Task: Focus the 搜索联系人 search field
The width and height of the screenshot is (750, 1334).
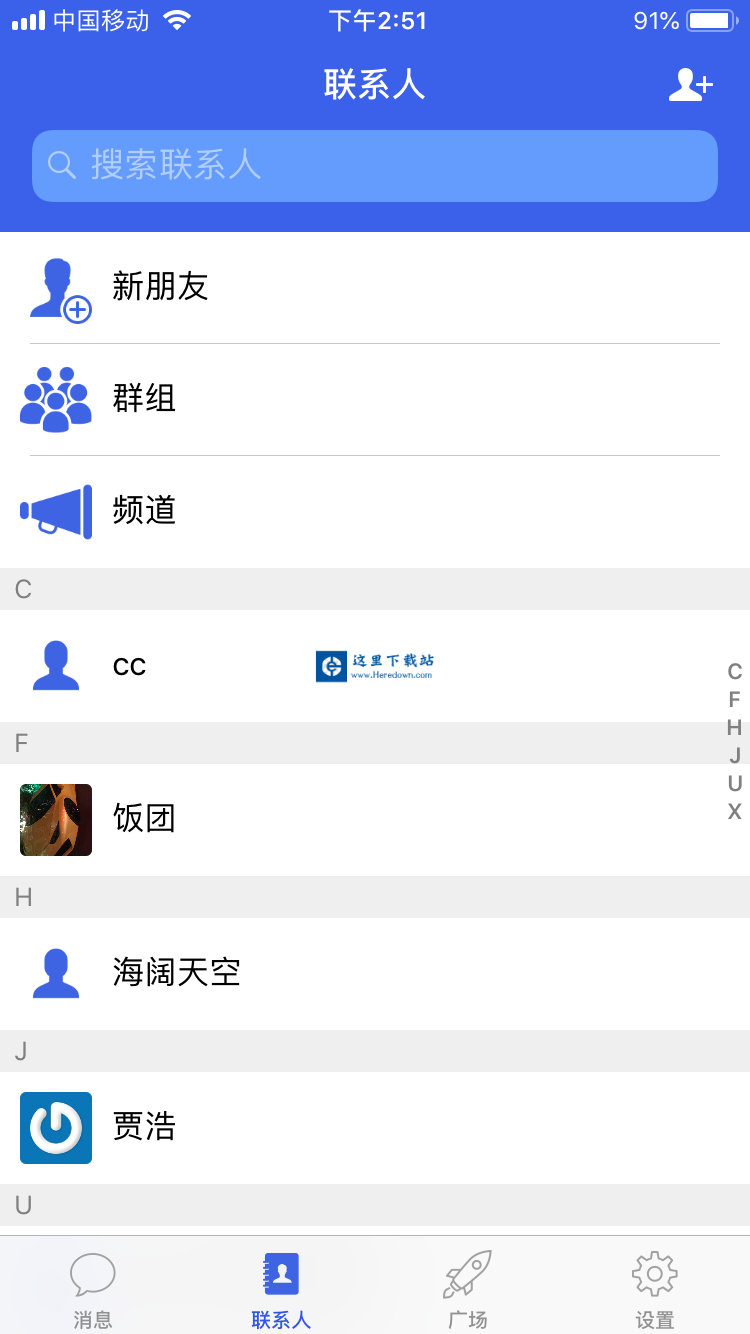Action: click(x=375, y=165)
